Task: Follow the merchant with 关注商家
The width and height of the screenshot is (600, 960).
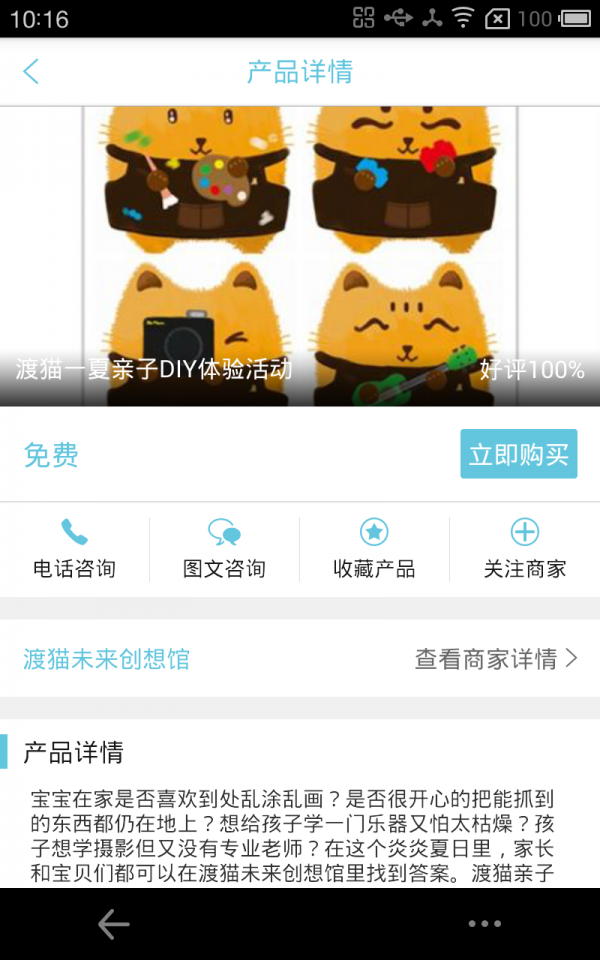Action: tap(524, 549)
